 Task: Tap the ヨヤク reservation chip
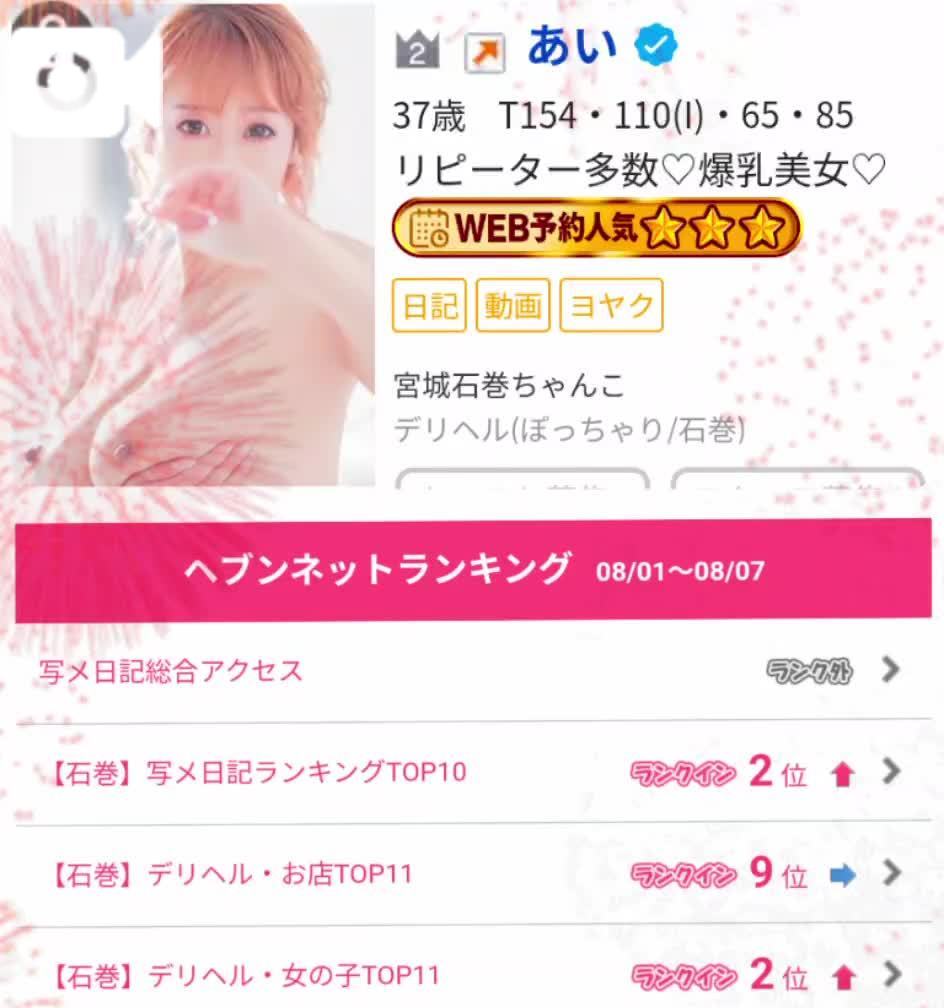(x=611, y=306)
